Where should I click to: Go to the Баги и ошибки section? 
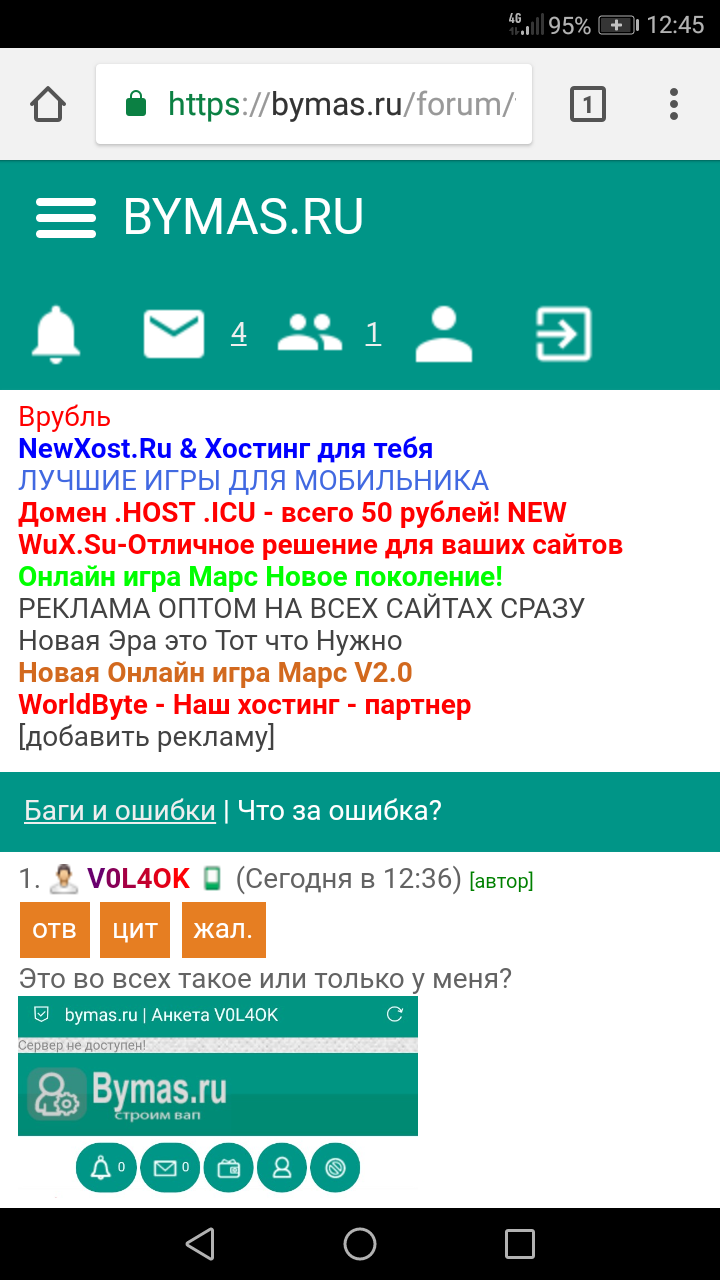click(120, 810)
